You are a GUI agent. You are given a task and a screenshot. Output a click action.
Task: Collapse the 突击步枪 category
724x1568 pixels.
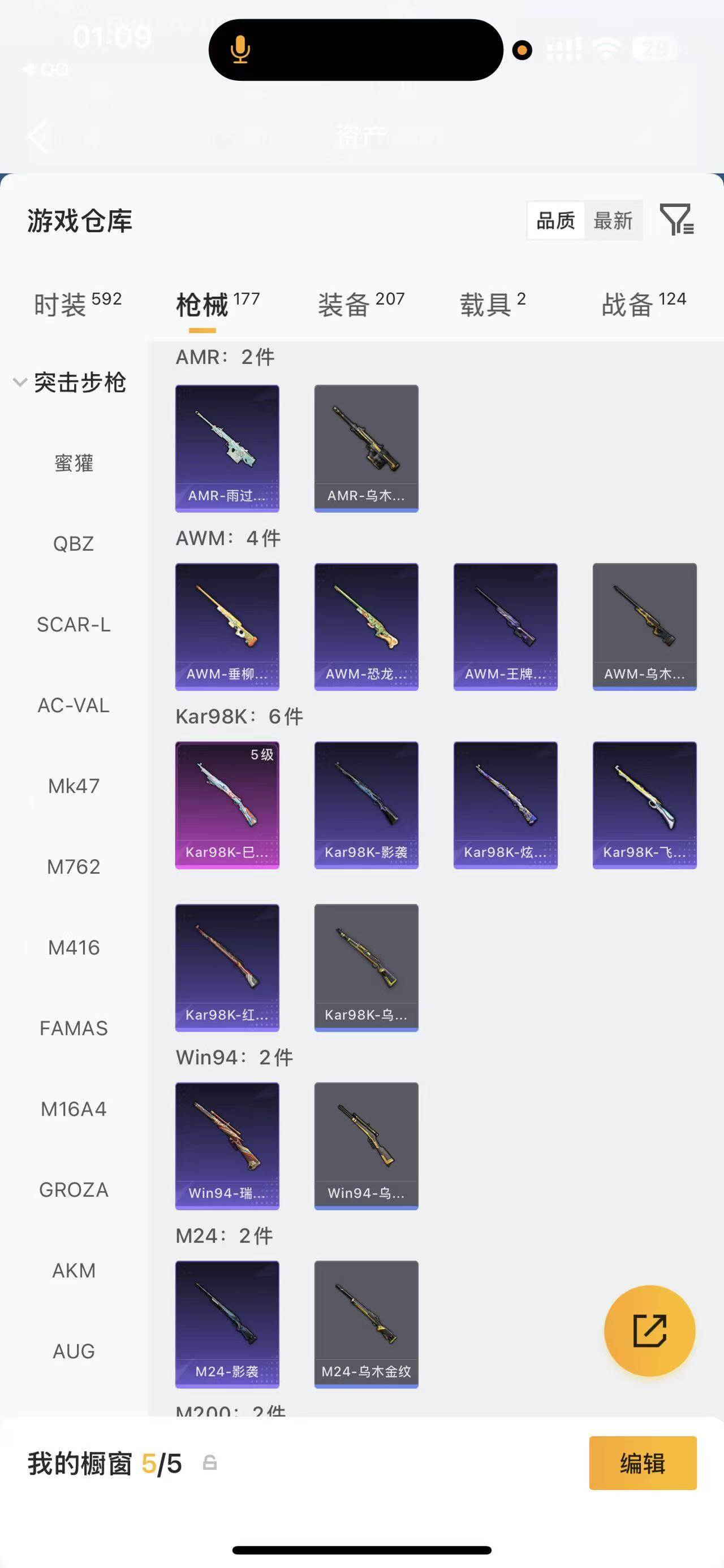pyautogui.click(x=70, y=382)
